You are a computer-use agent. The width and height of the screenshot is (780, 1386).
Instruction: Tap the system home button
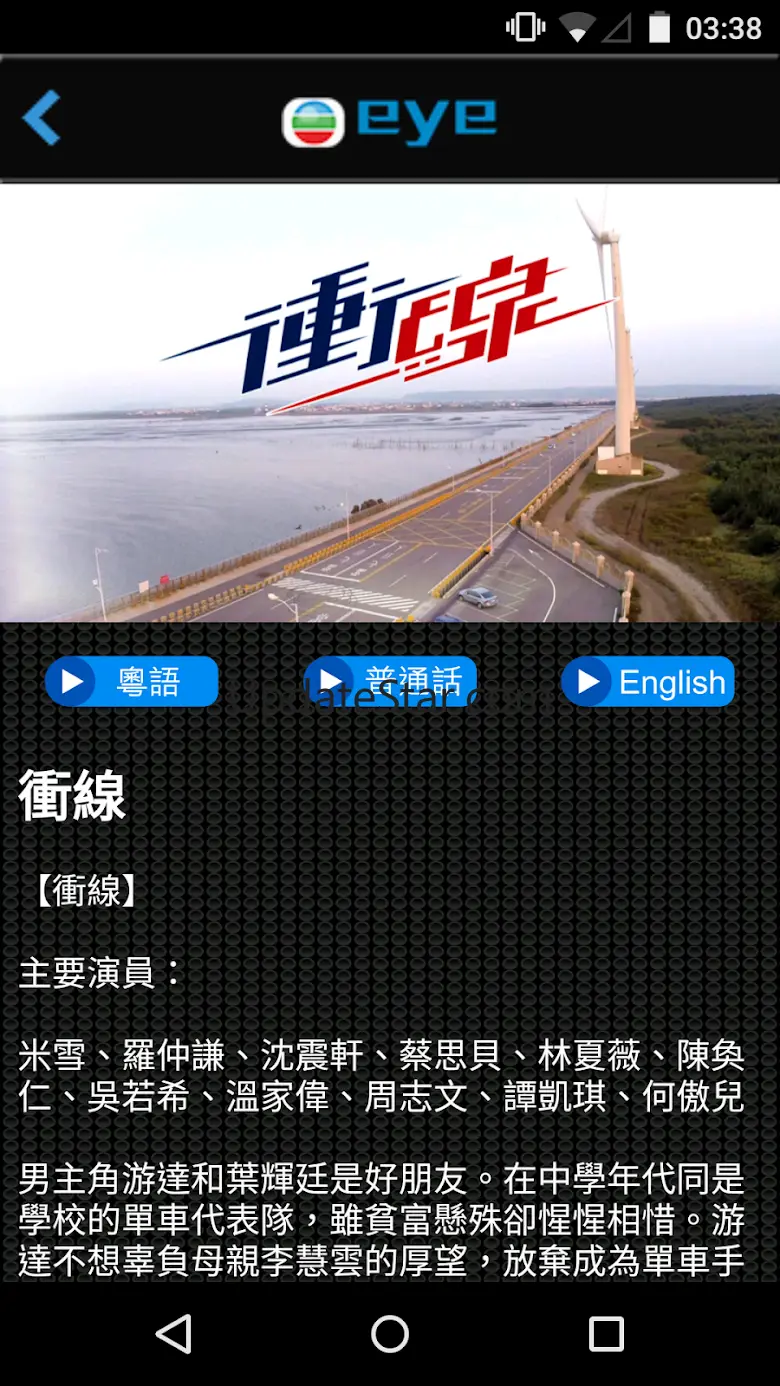point(390,1334)
